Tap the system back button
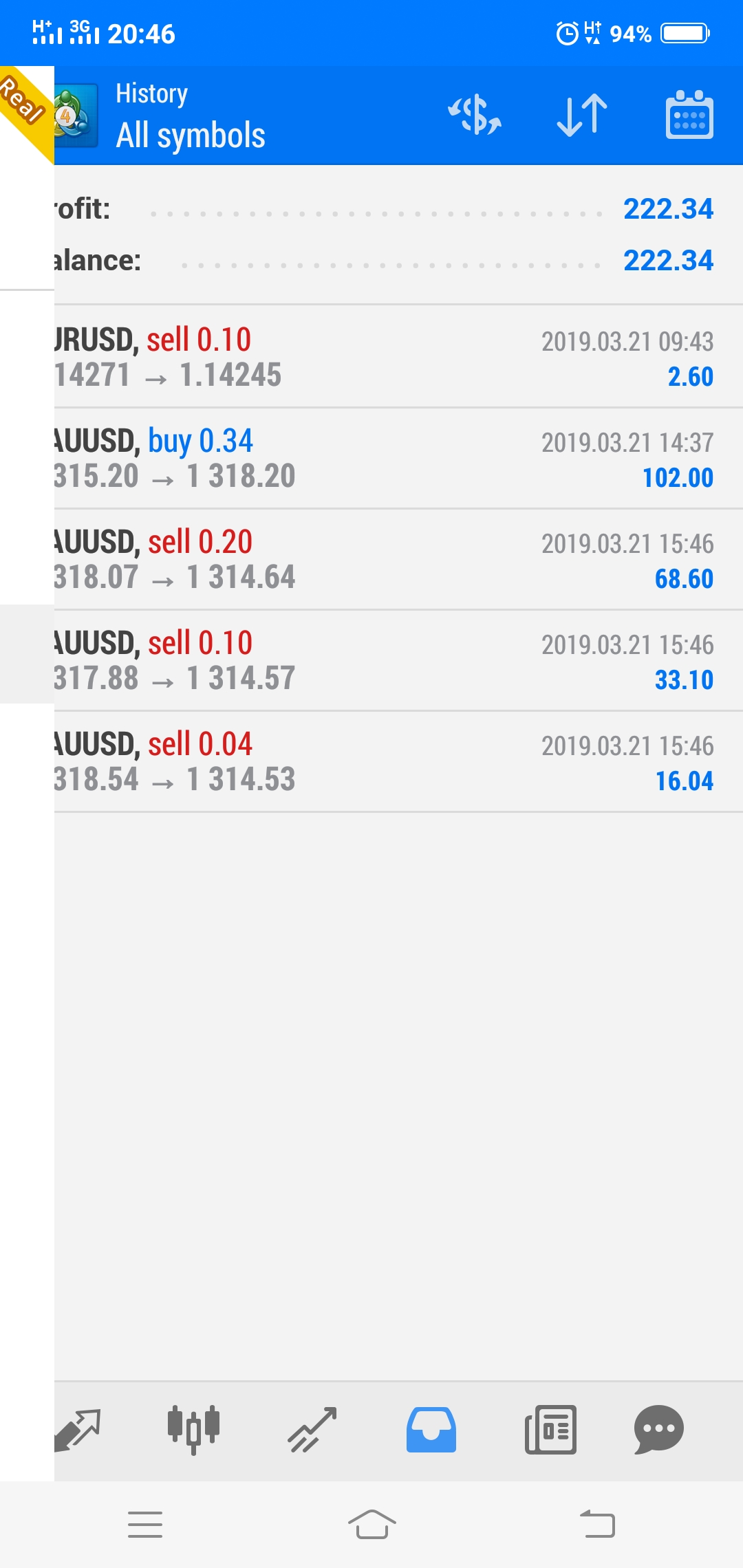This screenshot has width=743, height=1568. 597,1525
